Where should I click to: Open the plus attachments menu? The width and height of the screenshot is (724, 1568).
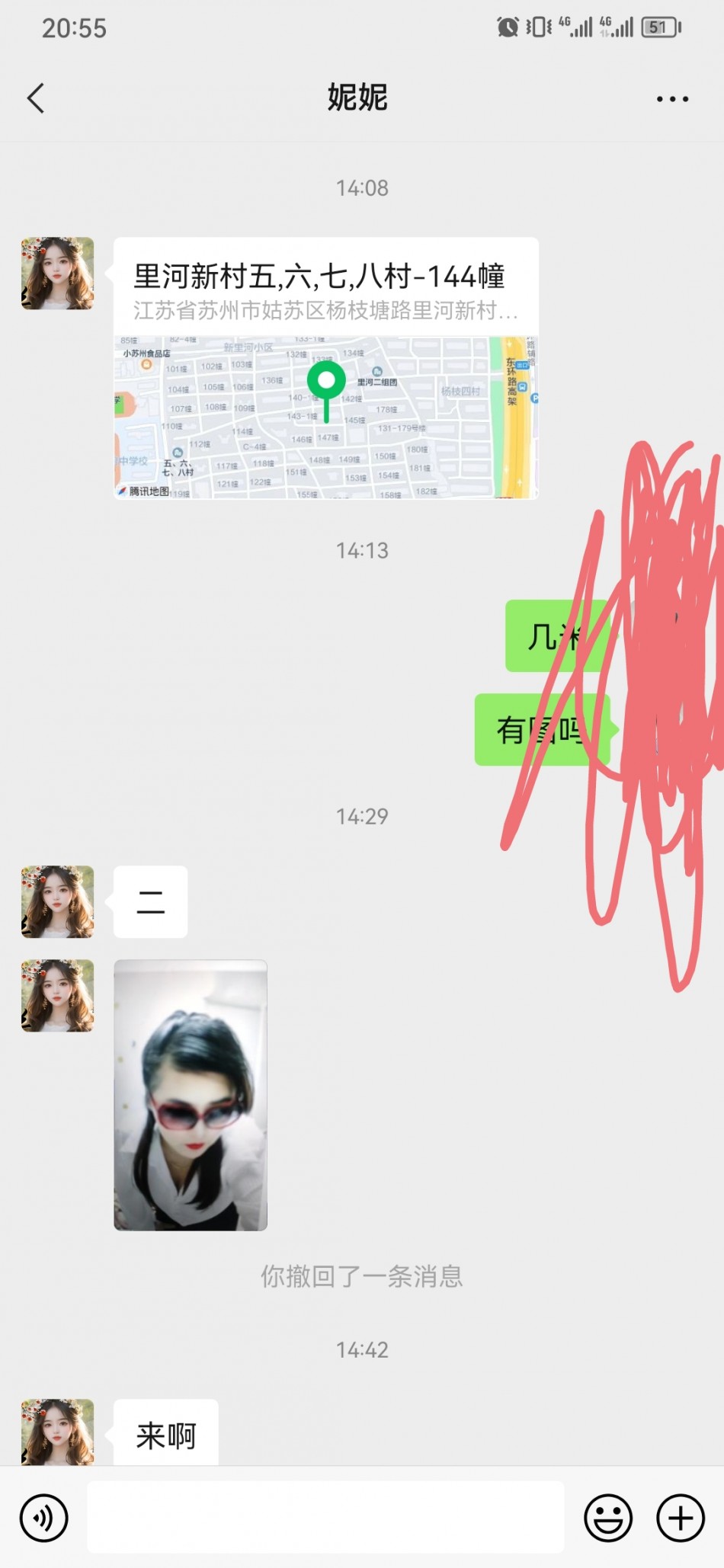coord(680,1518)
